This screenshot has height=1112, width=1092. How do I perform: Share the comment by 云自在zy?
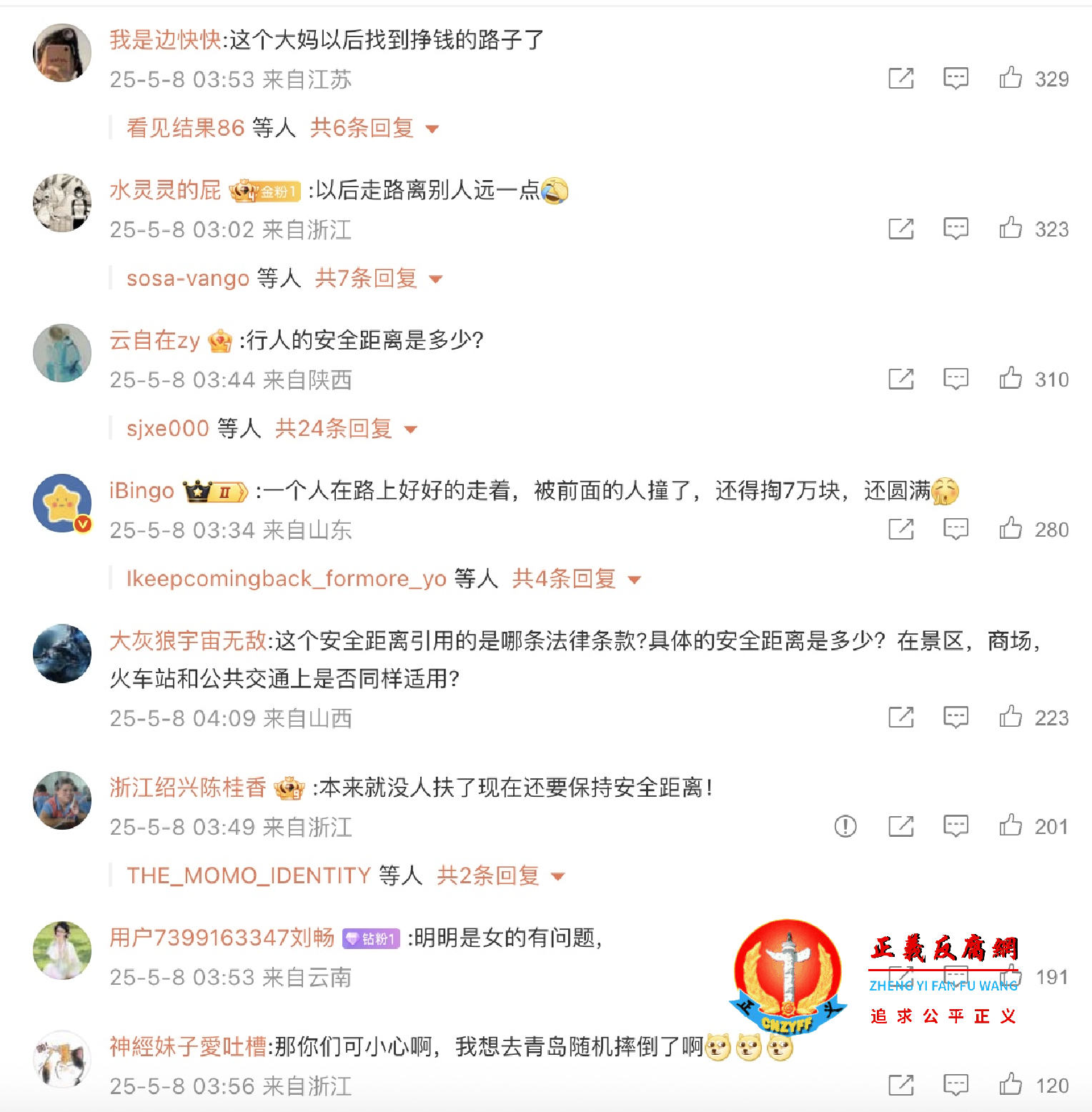(x=900, y=379)
